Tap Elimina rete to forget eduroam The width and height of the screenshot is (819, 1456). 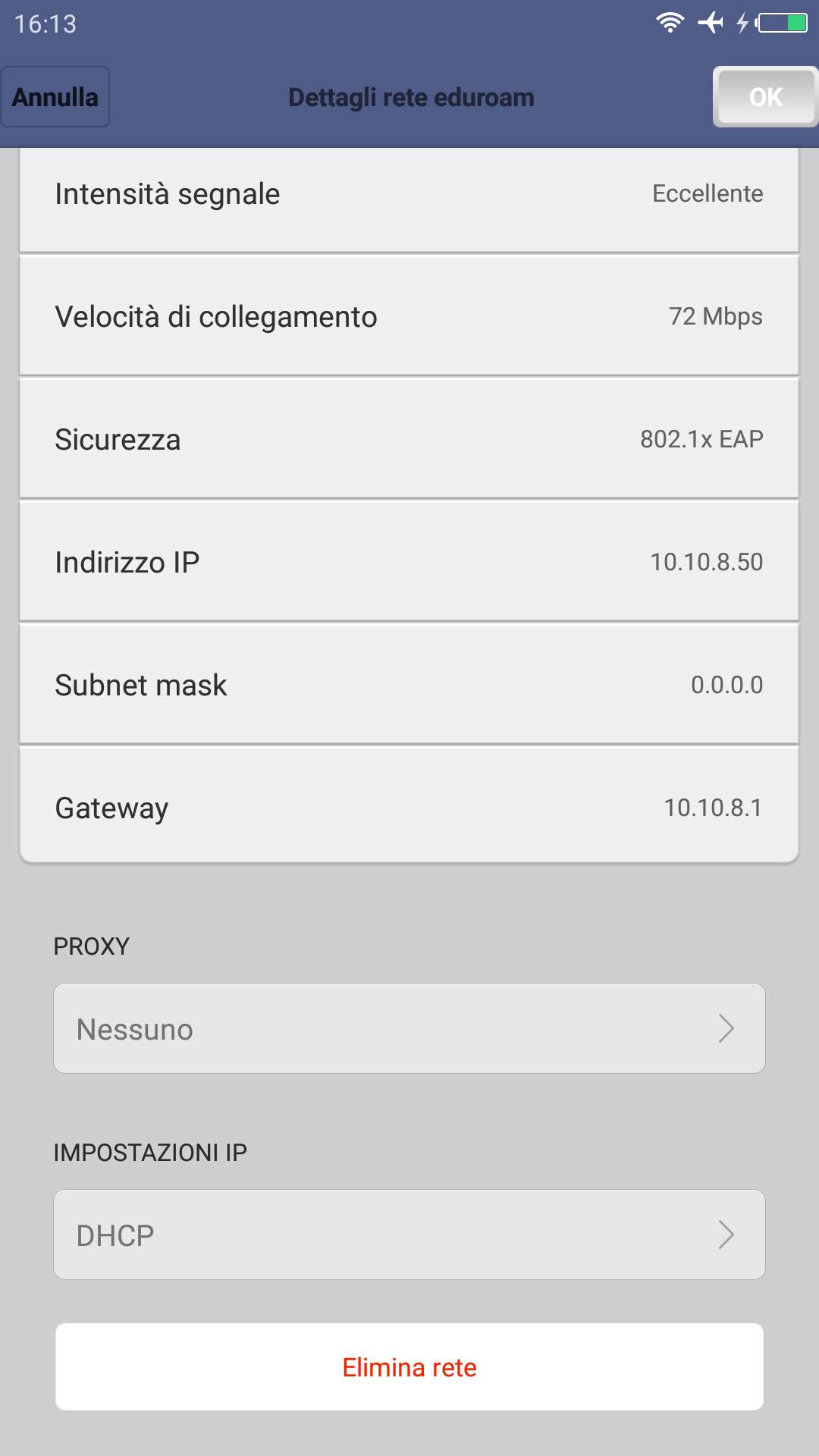(409, 1367)
